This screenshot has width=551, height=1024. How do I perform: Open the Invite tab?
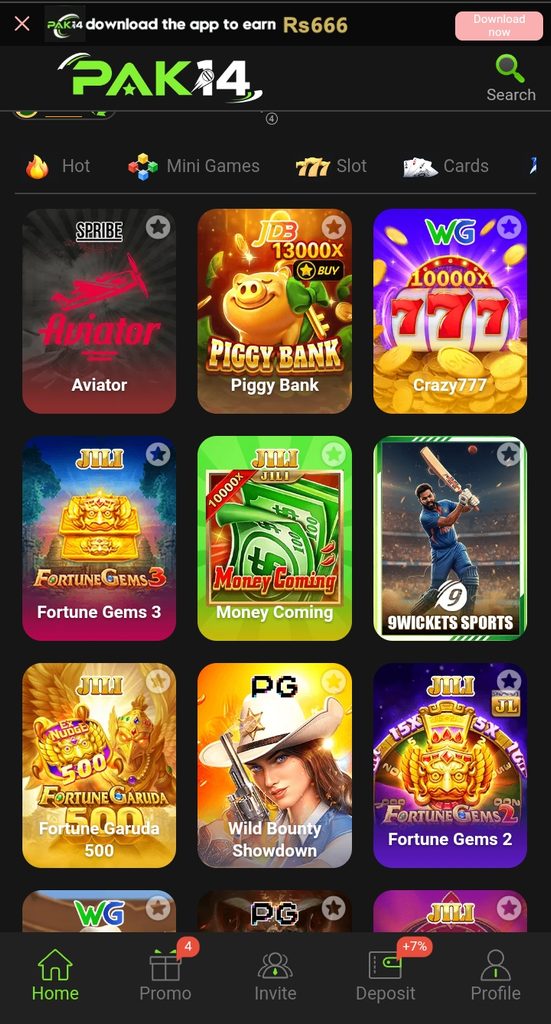(x=275, y=976)
